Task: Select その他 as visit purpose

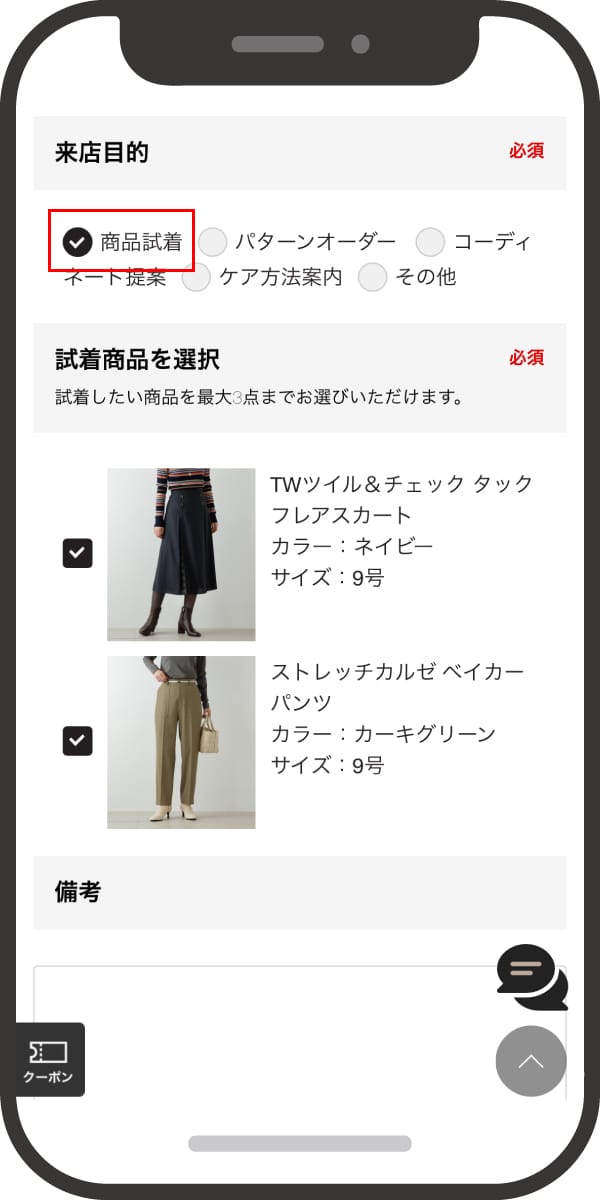Action: (372, 277)
